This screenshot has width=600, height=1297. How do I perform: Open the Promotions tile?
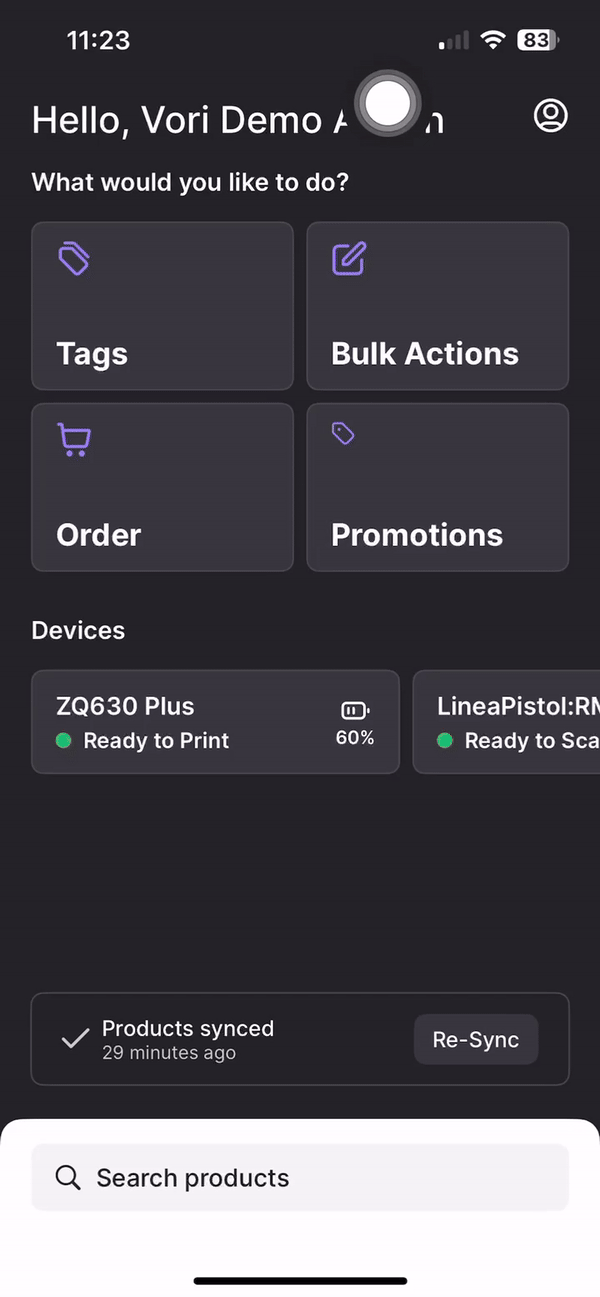(437, 487)
